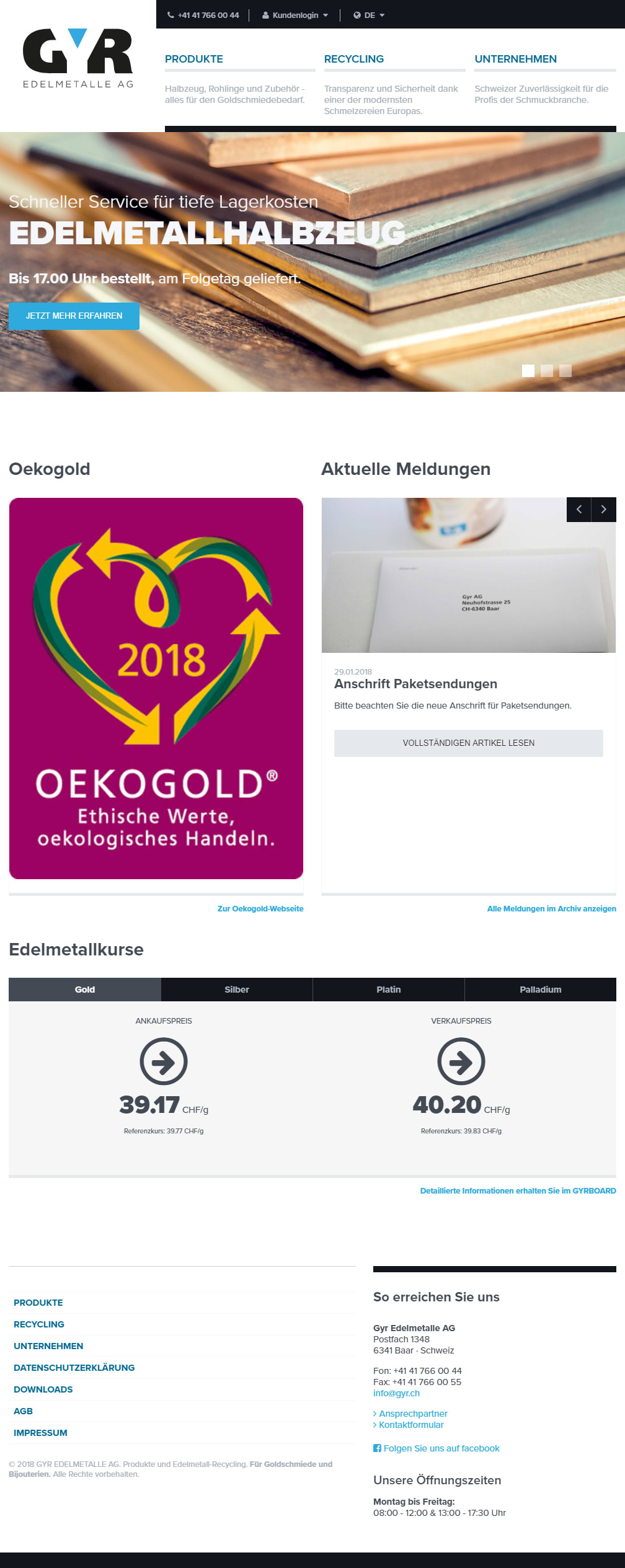Email info@gyr.ch from the contact block
This screenshot has width=625, height=1568.
[396, 1393]
